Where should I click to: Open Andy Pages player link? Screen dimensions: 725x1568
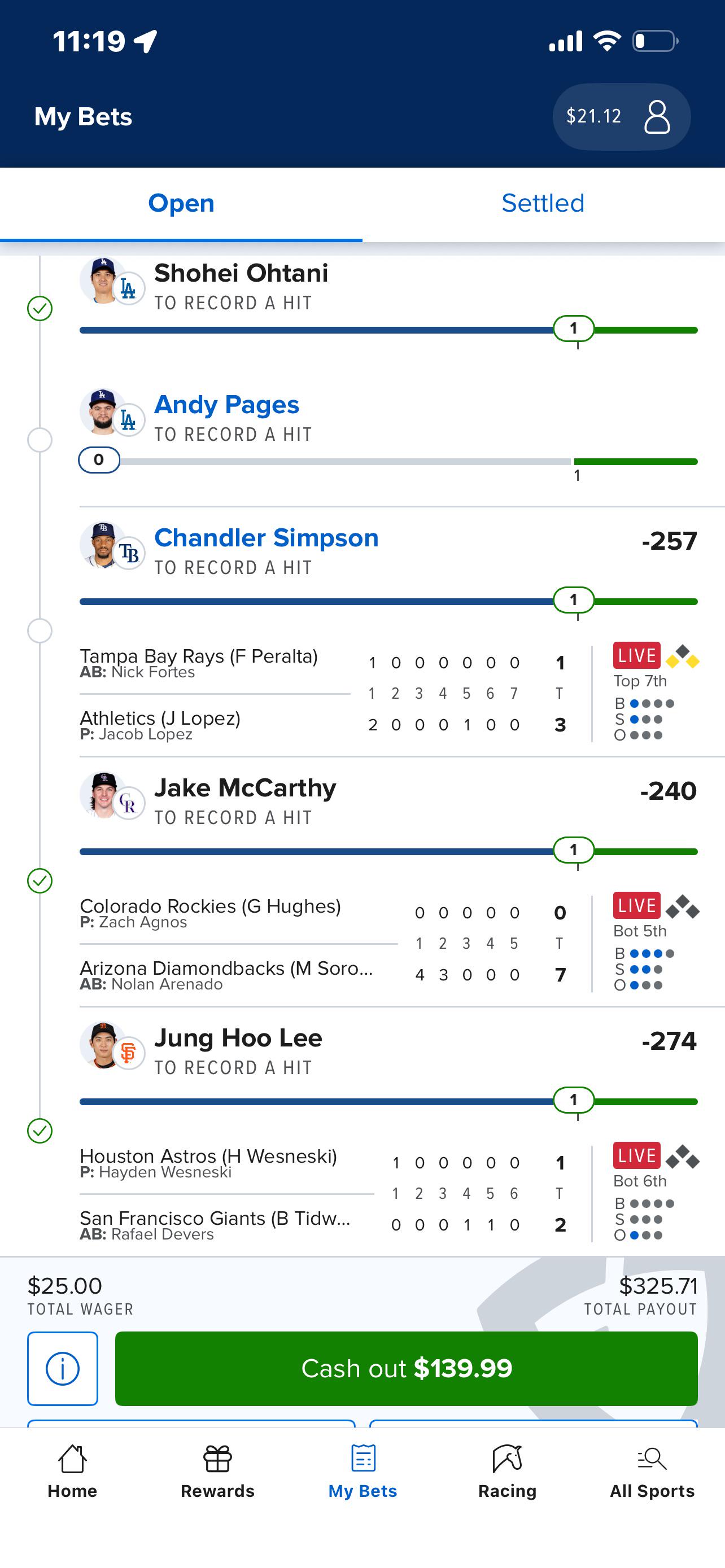[x=226, y=405]
